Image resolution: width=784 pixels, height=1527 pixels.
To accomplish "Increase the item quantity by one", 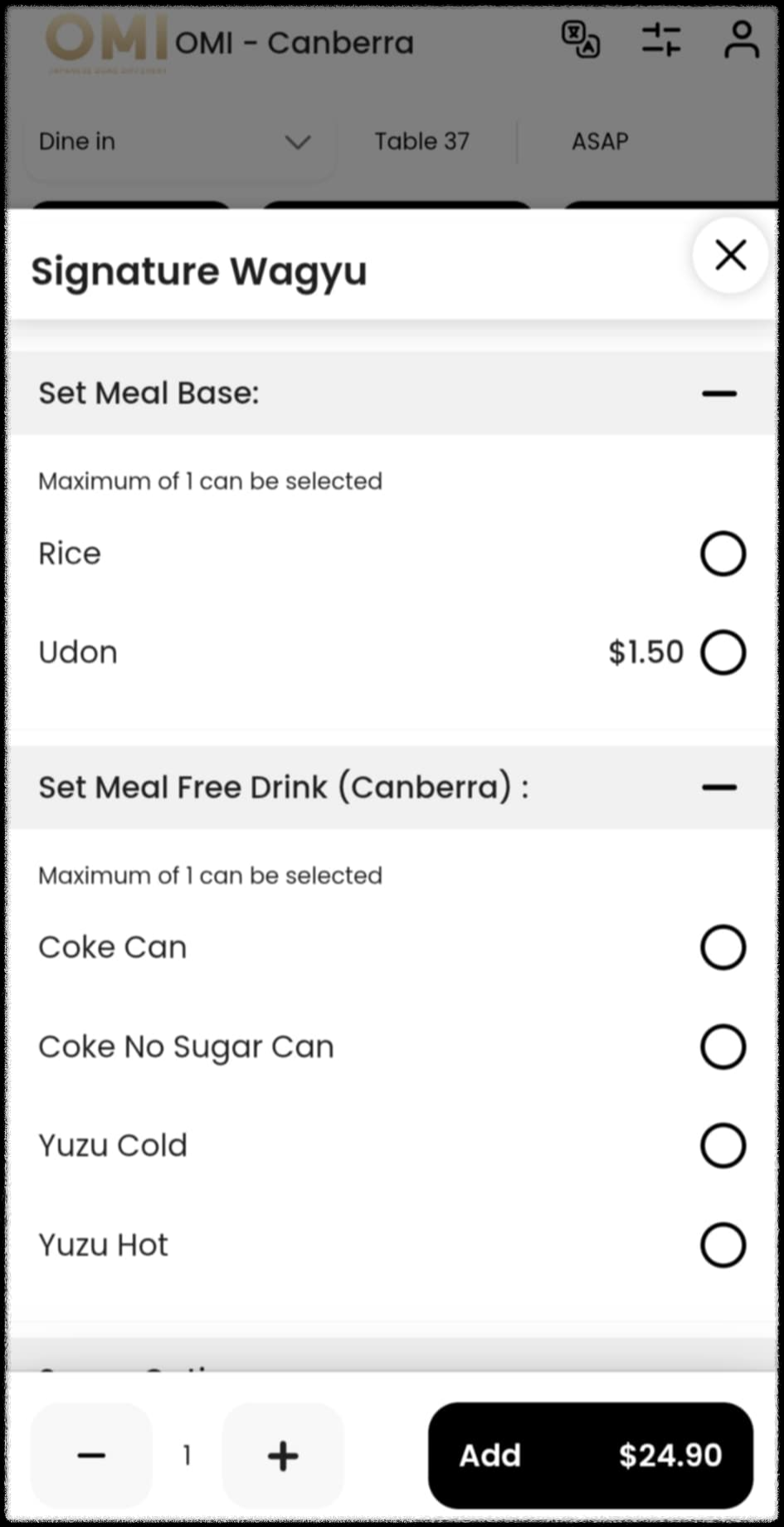I will point(283,1455).
